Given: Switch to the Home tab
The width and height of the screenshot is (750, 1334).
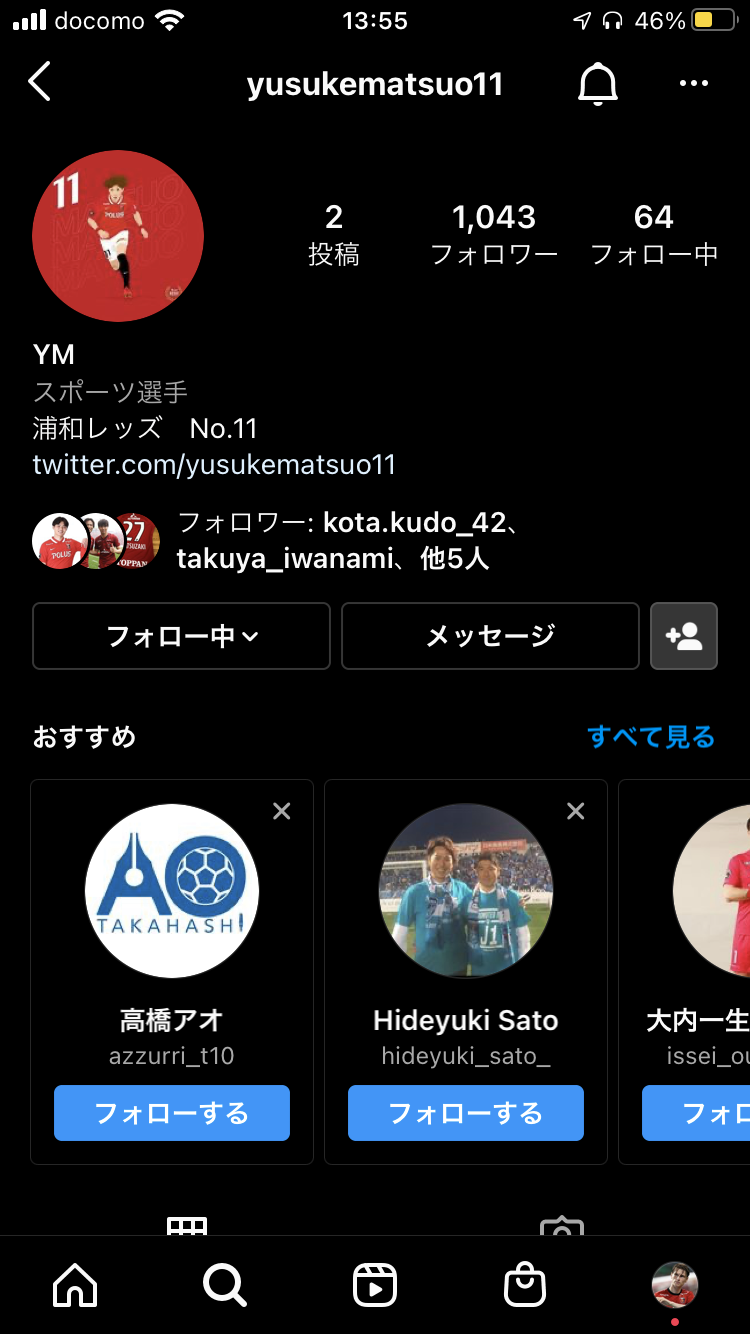Looking at the screenshot, I should click(76, 1285).
